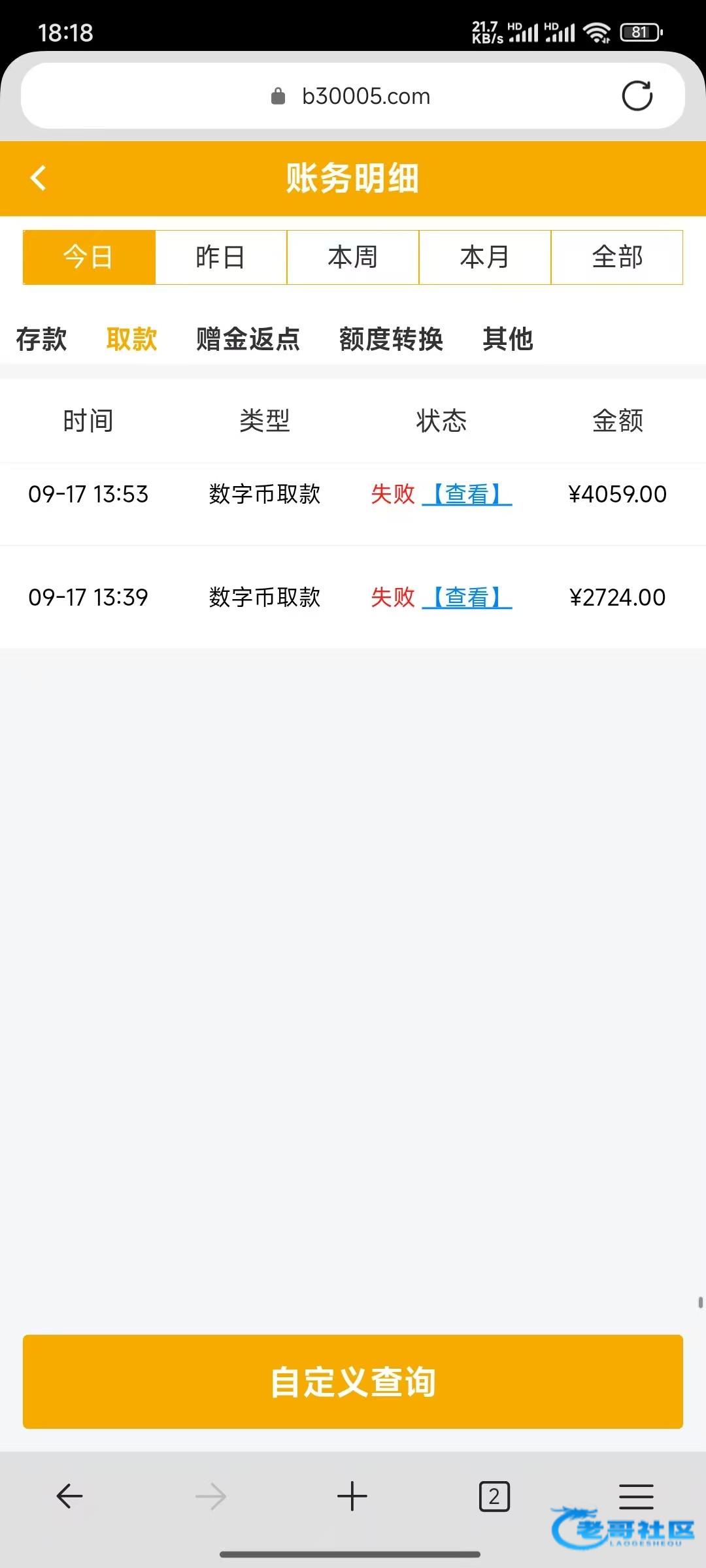Switch to 额度转换 category
The height and width of the screenshot is (1568, 706).
391,340
